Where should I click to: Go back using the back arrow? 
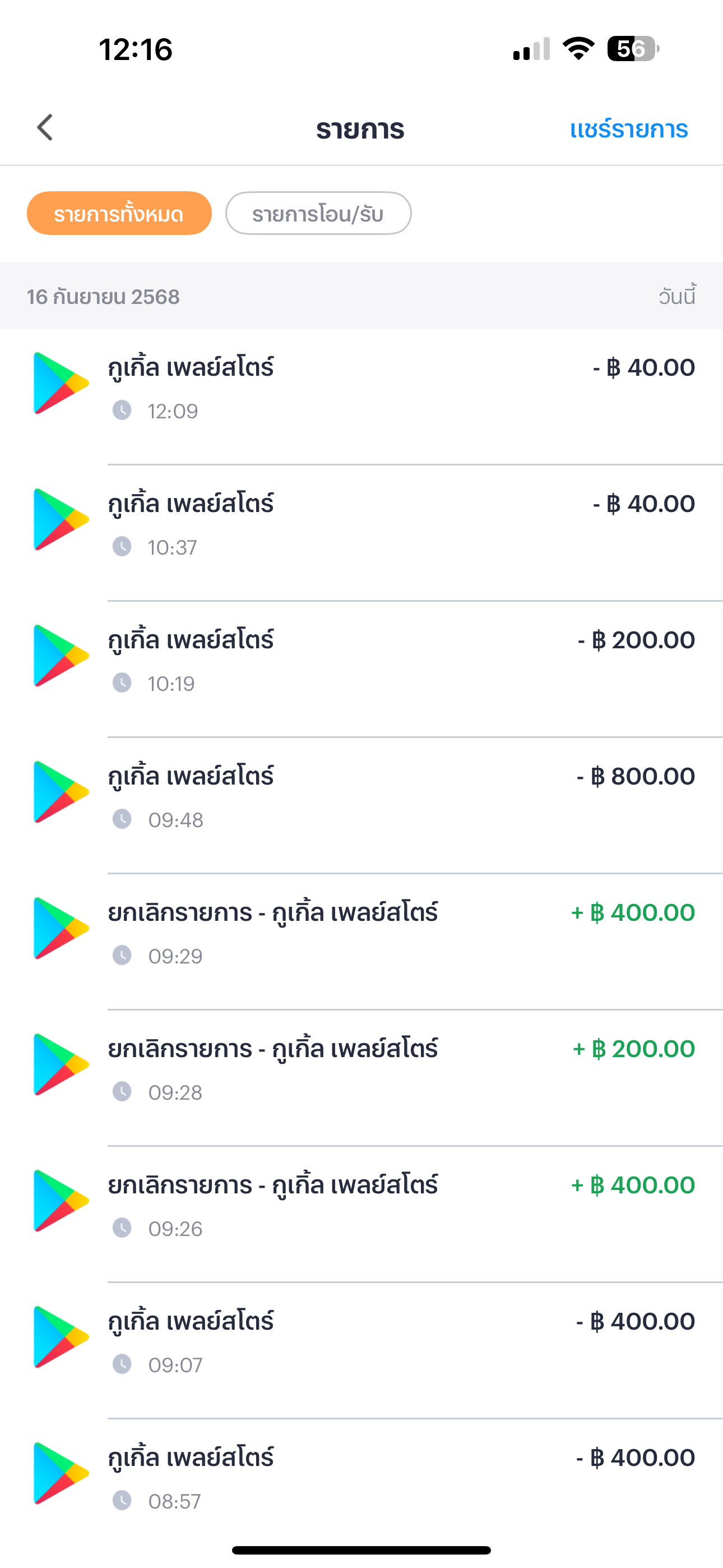click(45, 128)
